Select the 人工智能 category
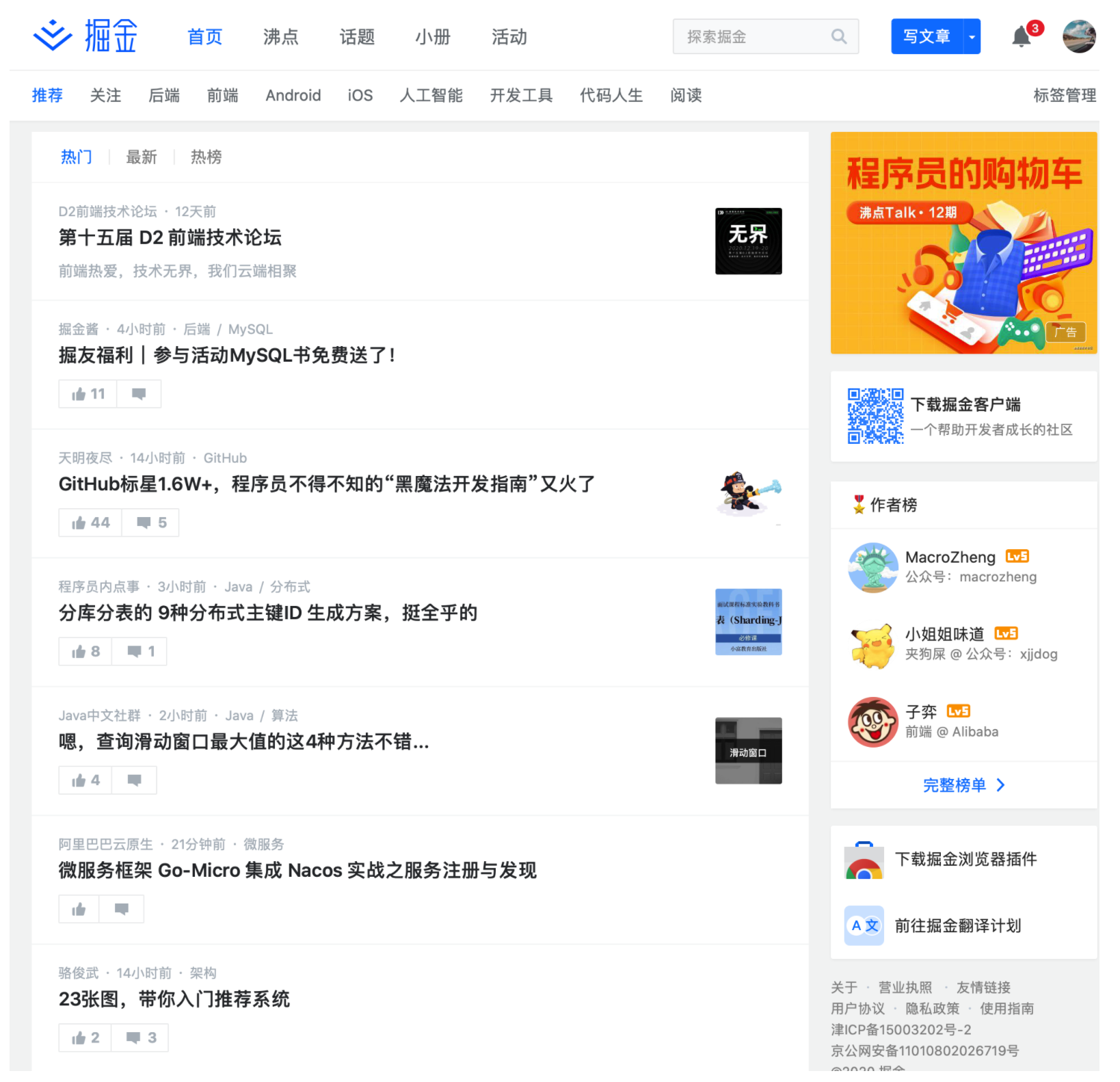This screenshot has height=1082, width=1120. (431, 95)
